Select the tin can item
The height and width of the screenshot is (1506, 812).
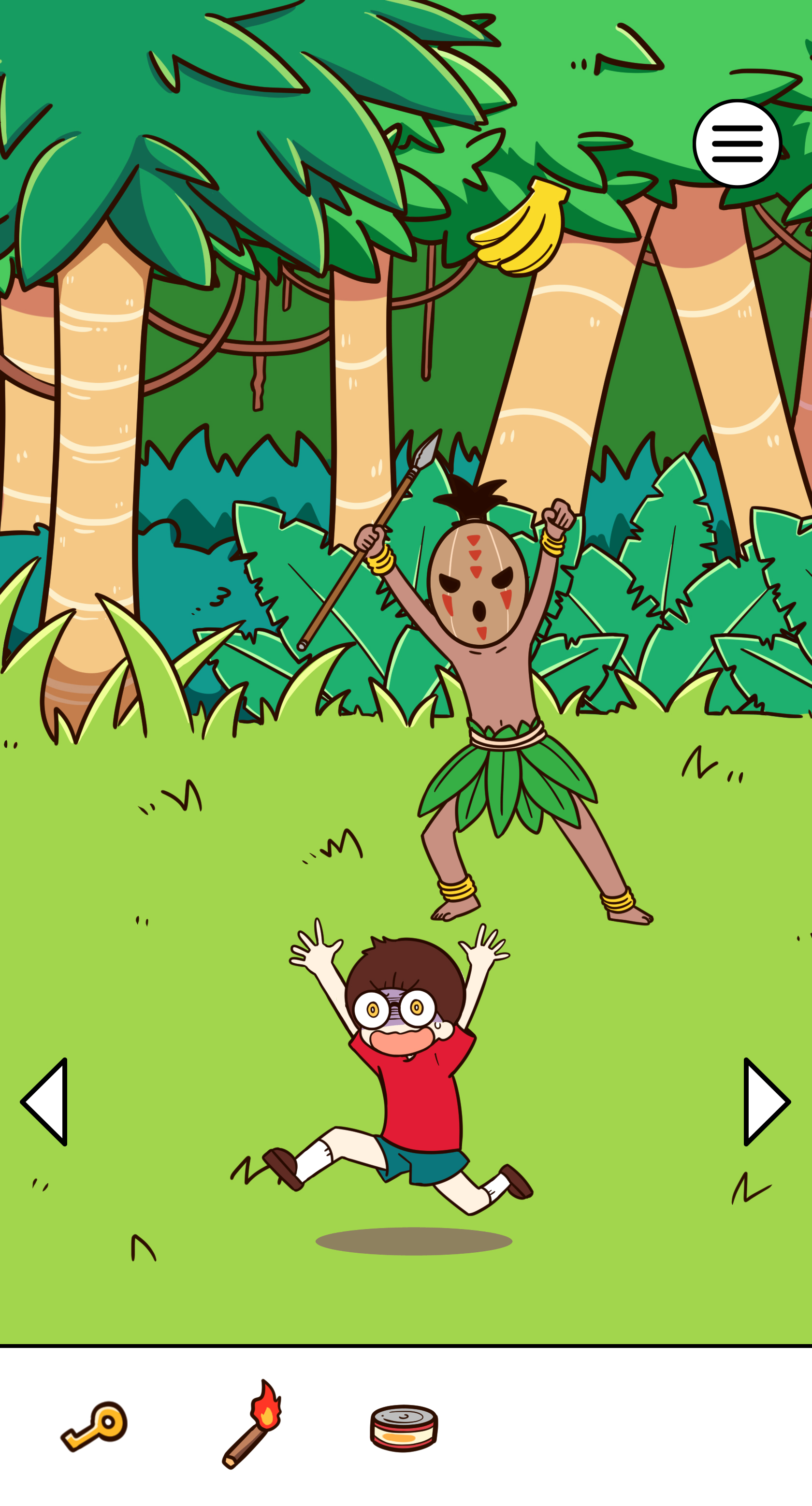tap(404, 1427)
